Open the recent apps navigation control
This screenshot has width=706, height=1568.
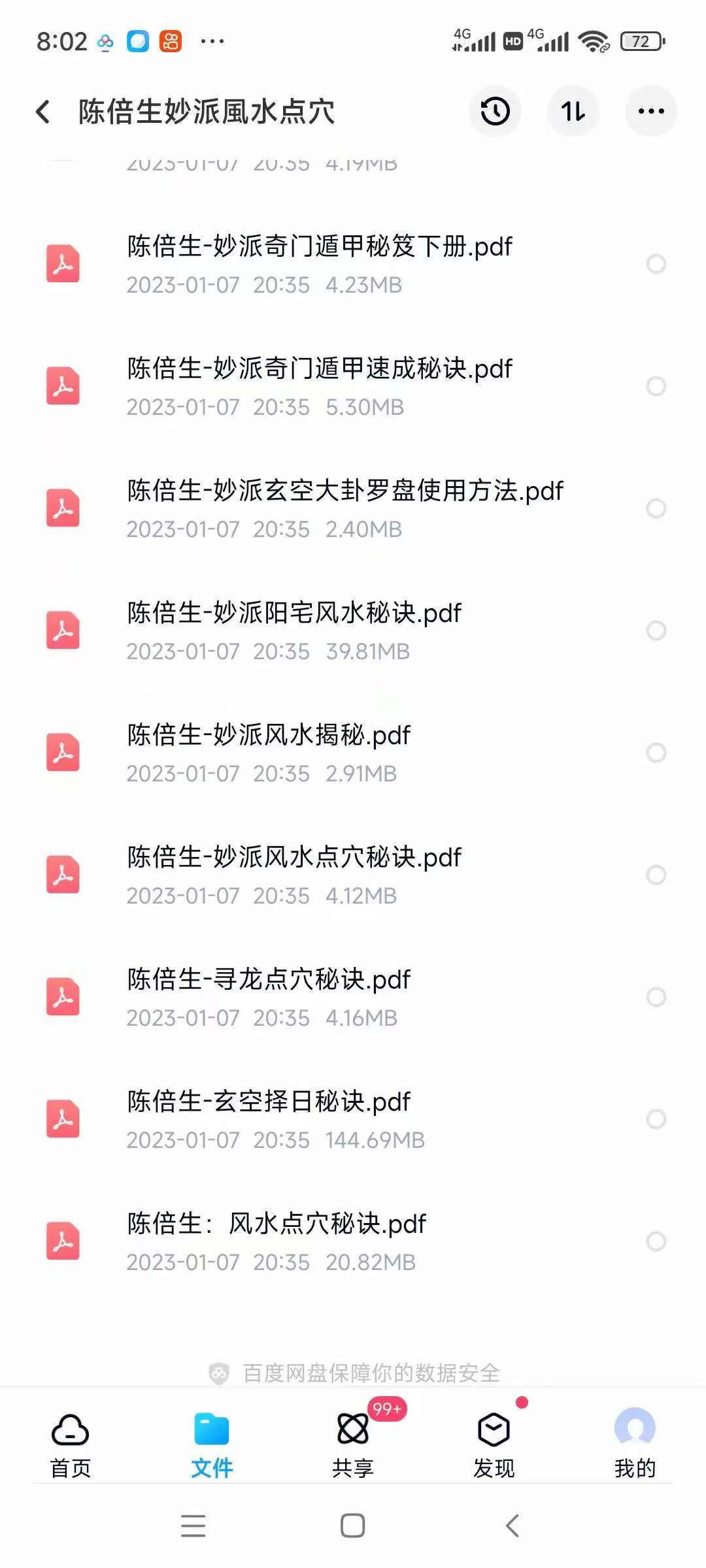pyautogui.click(x=192, y=1525)
